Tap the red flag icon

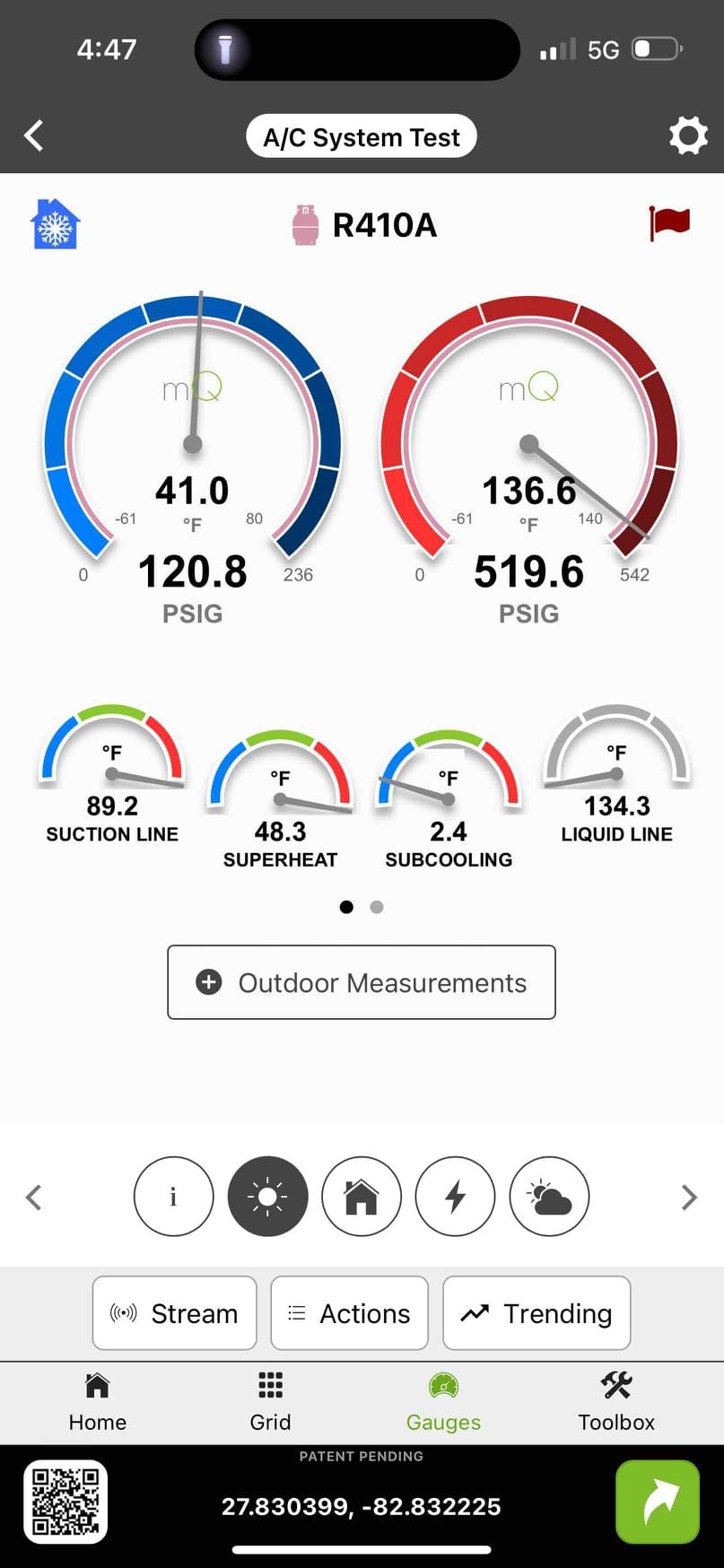[667, 223]
